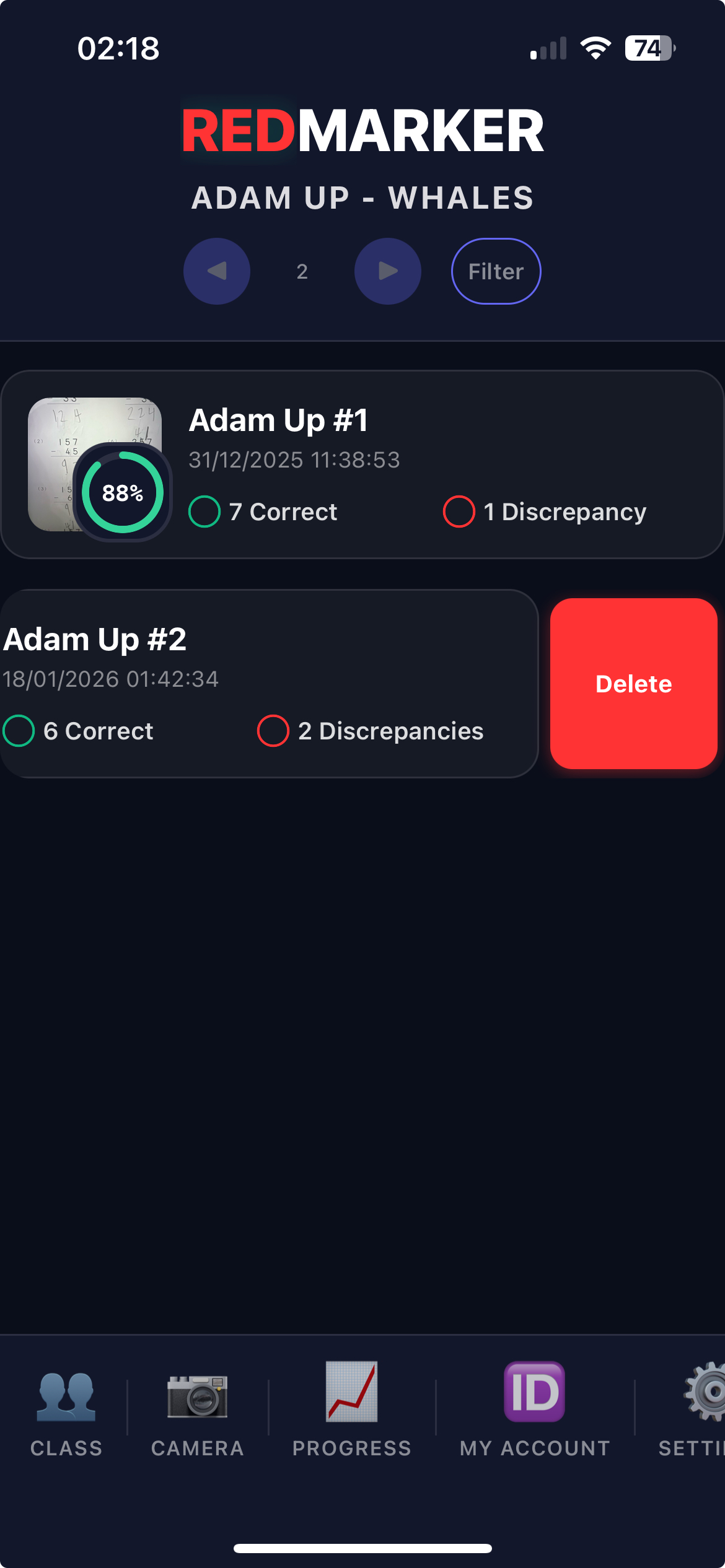Delete the Adam Up #2 submission
The height and width of the screenshot is (1568, 725).
pos(633,684)
